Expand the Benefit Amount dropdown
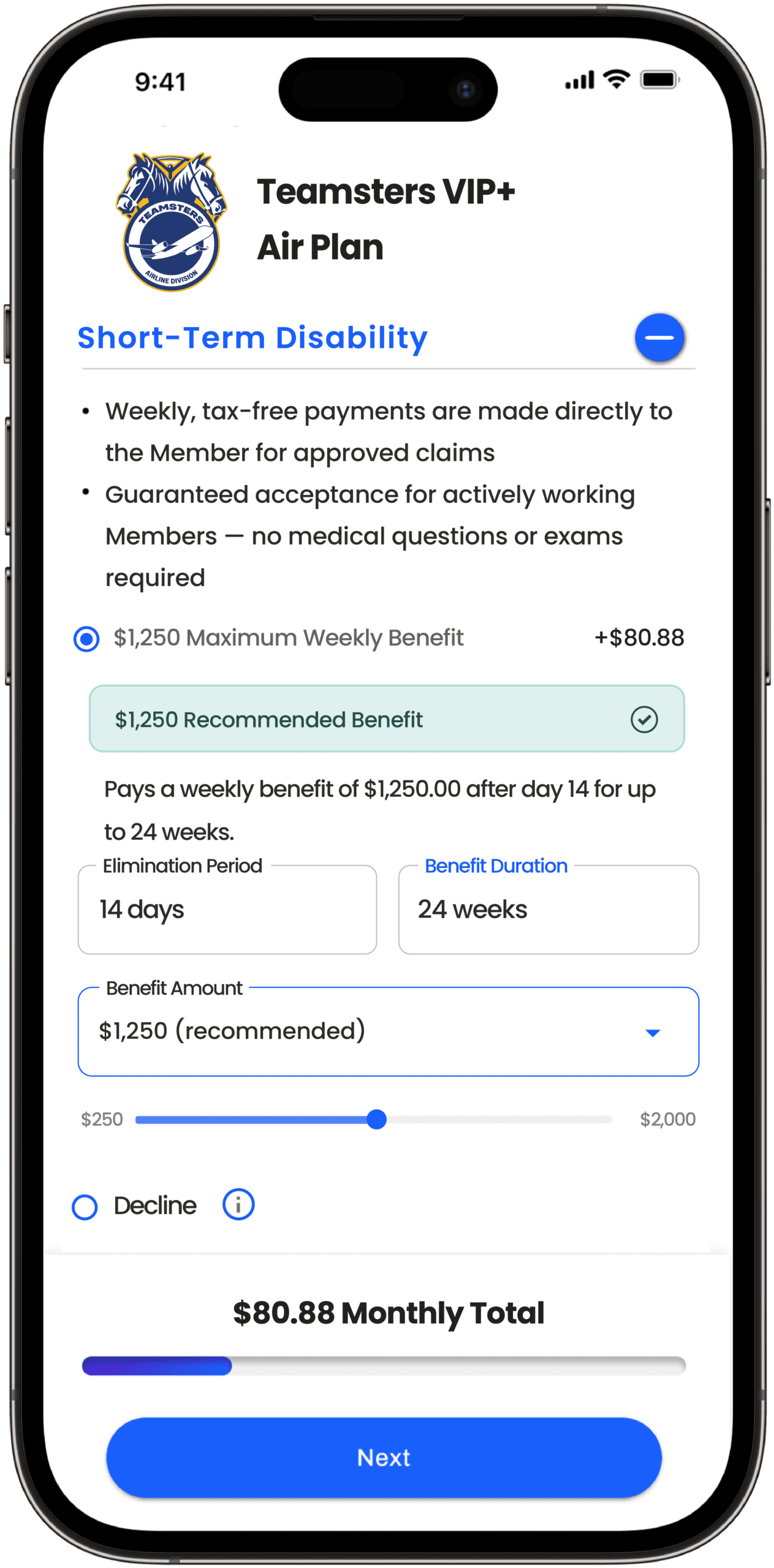774x1568 pixels. click(388, 1031)
